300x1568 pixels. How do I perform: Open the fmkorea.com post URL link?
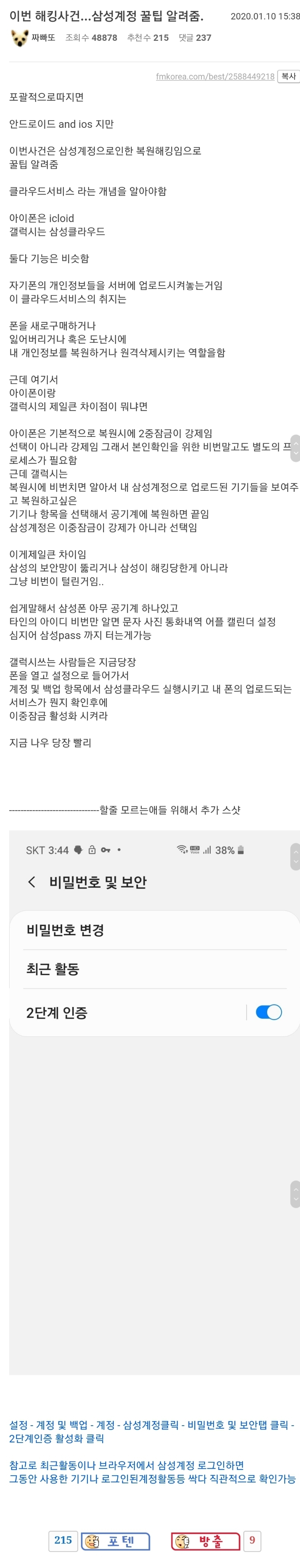tap(215, 77)
